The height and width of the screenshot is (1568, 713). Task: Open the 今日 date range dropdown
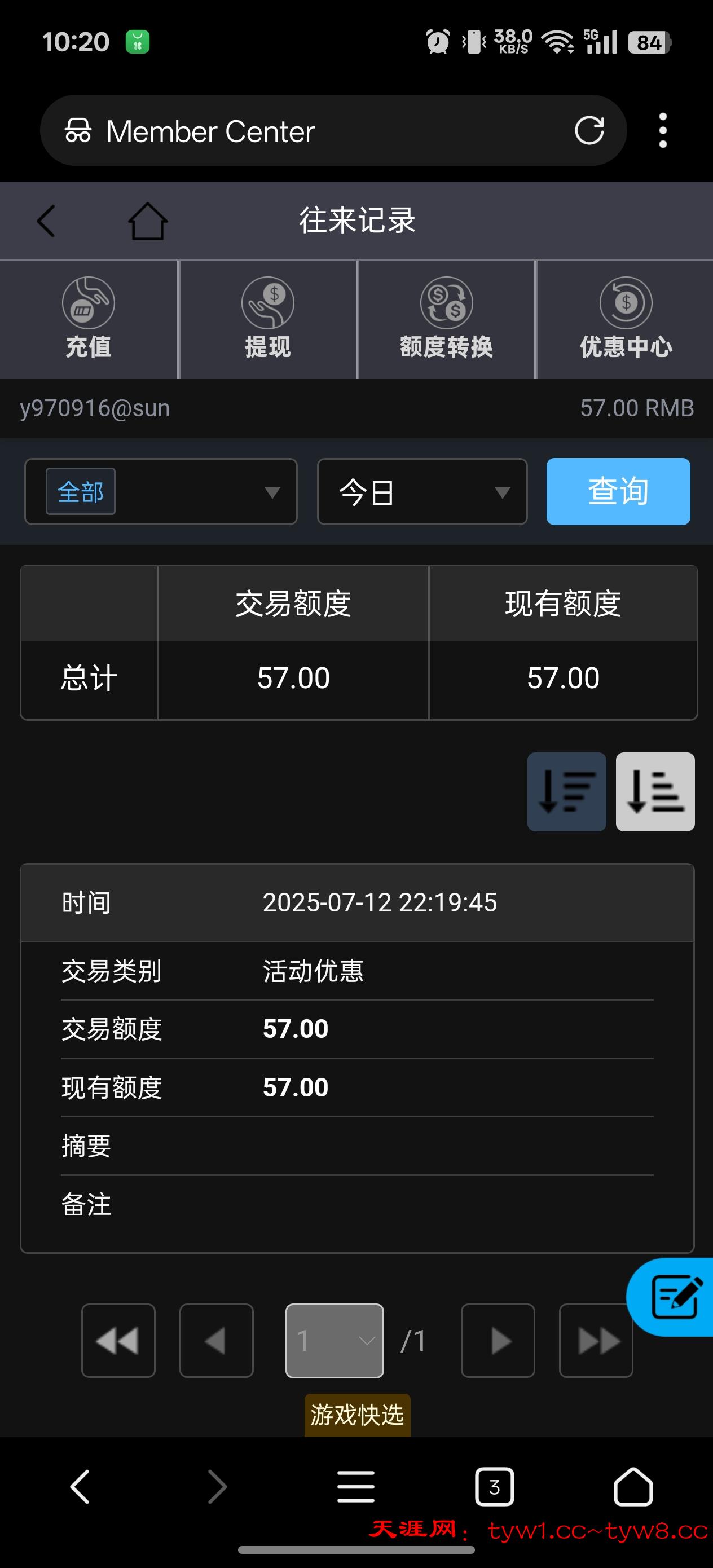pyautogui.click(x=422, y=491)
